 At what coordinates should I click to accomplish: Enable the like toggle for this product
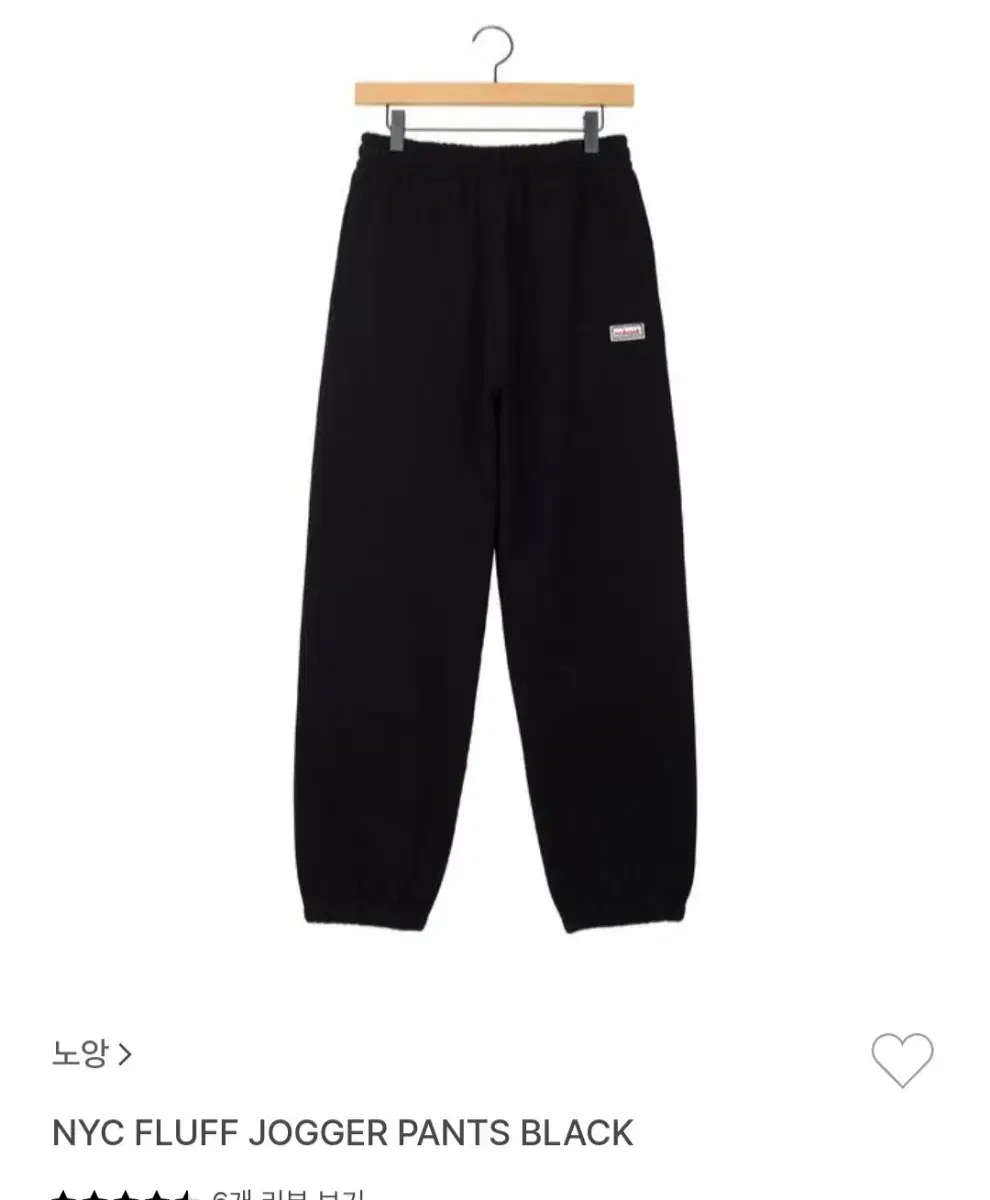click(x=905, y=1058)
